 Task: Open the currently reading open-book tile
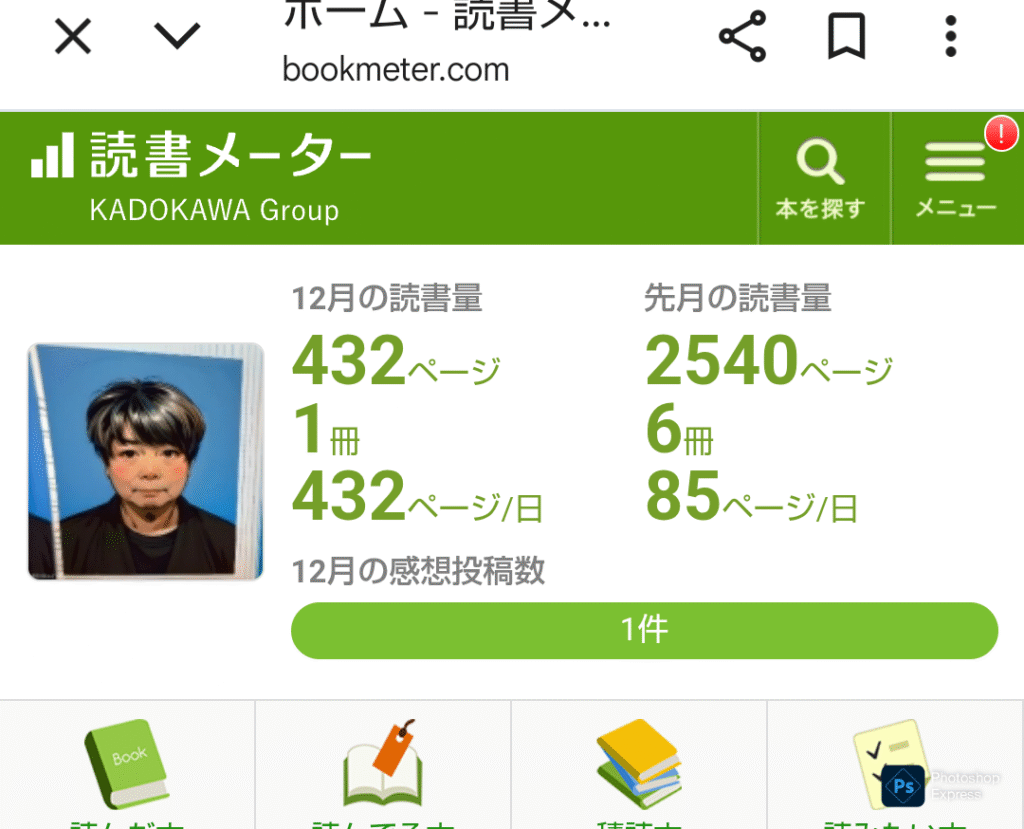pos(382,765)
